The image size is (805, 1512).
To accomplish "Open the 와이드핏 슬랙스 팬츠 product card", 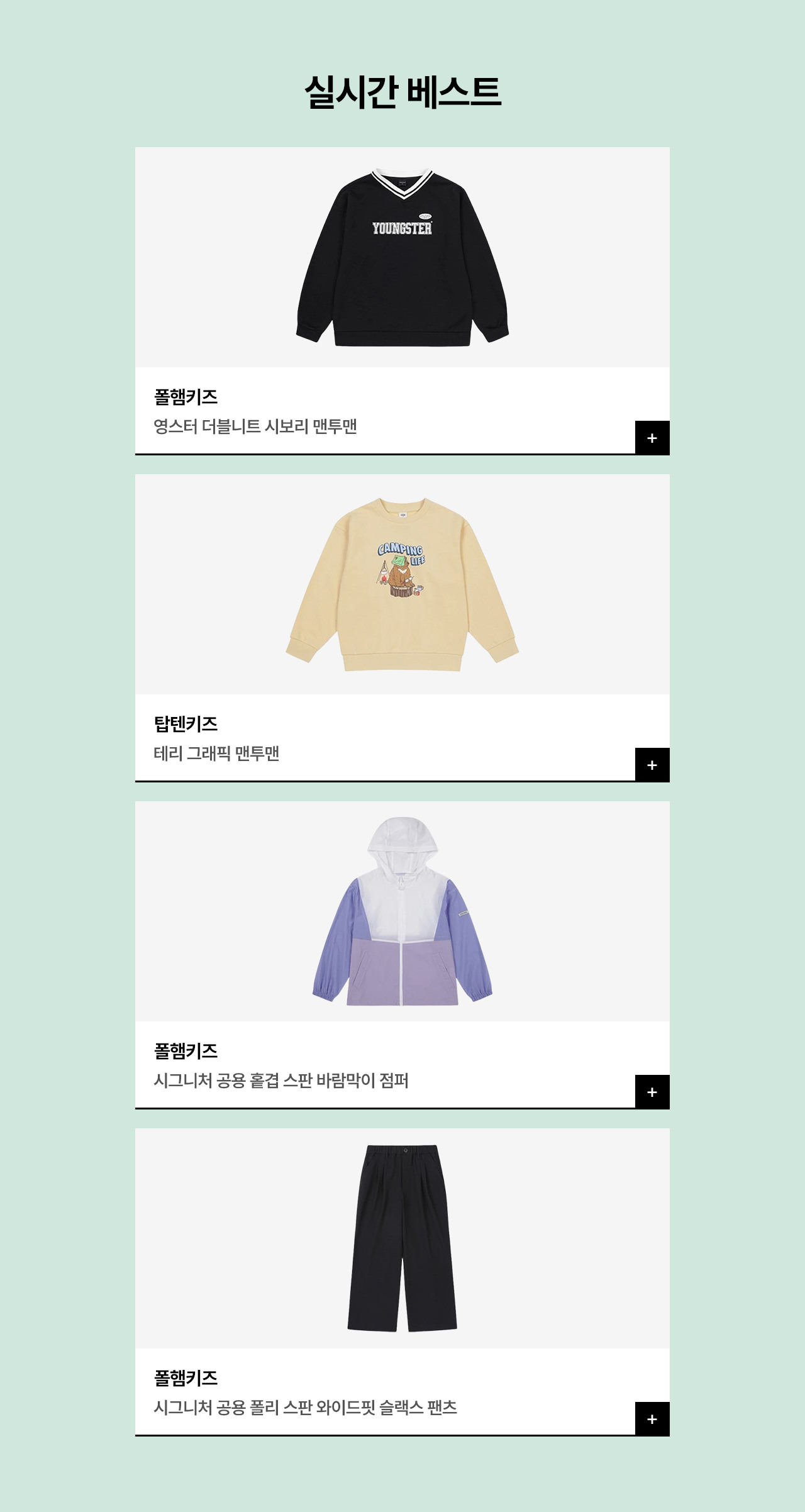I will tap(402, 1239).
